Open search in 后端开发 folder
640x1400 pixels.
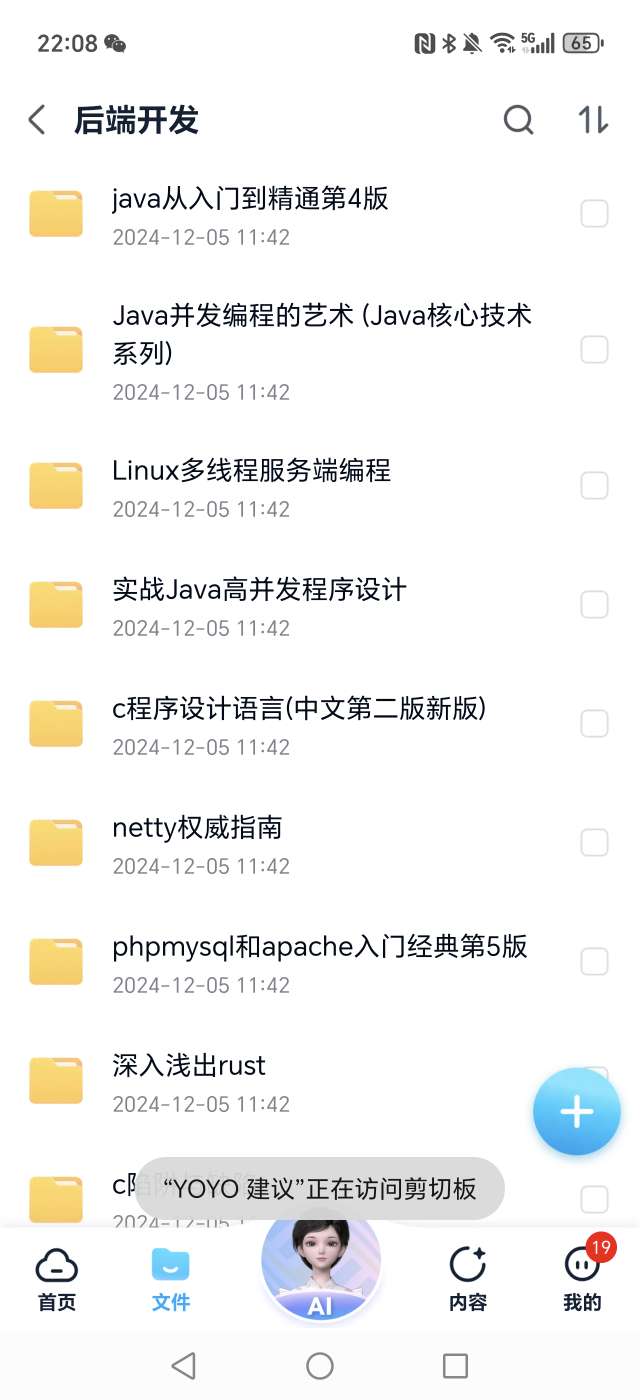(x=518, y=121)
